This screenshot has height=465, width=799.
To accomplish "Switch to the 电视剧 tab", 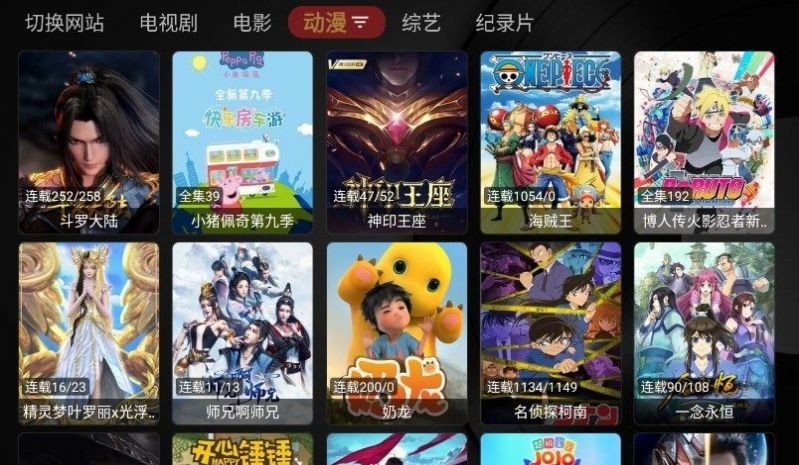I will click(170, 22).
